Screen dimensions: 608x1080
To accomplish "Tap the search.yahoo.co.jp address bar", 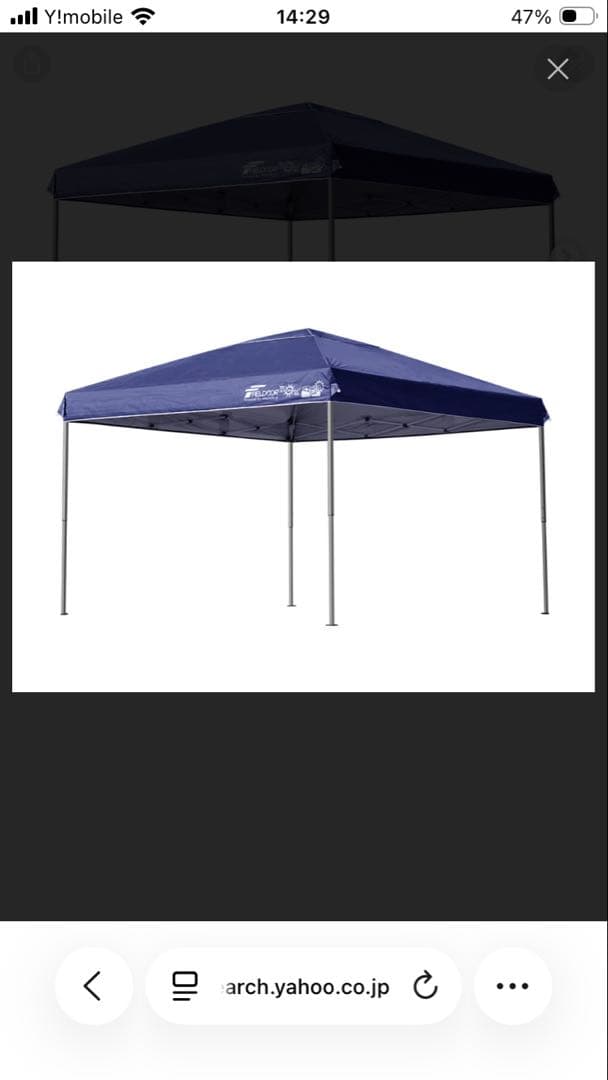I will point(304,987).
